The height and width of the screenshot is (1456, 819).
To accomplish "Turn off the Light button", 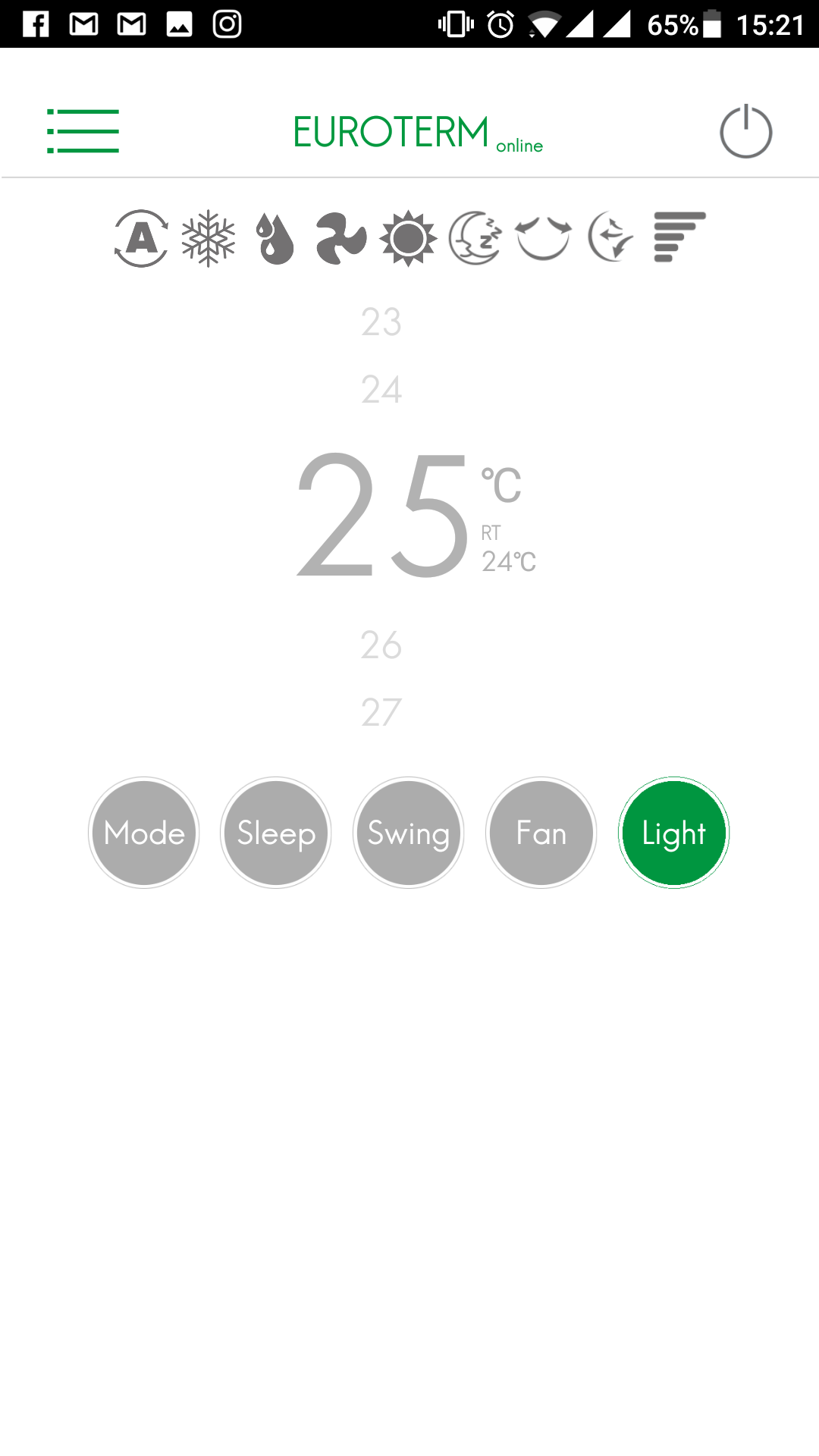I will click(673, 833).
